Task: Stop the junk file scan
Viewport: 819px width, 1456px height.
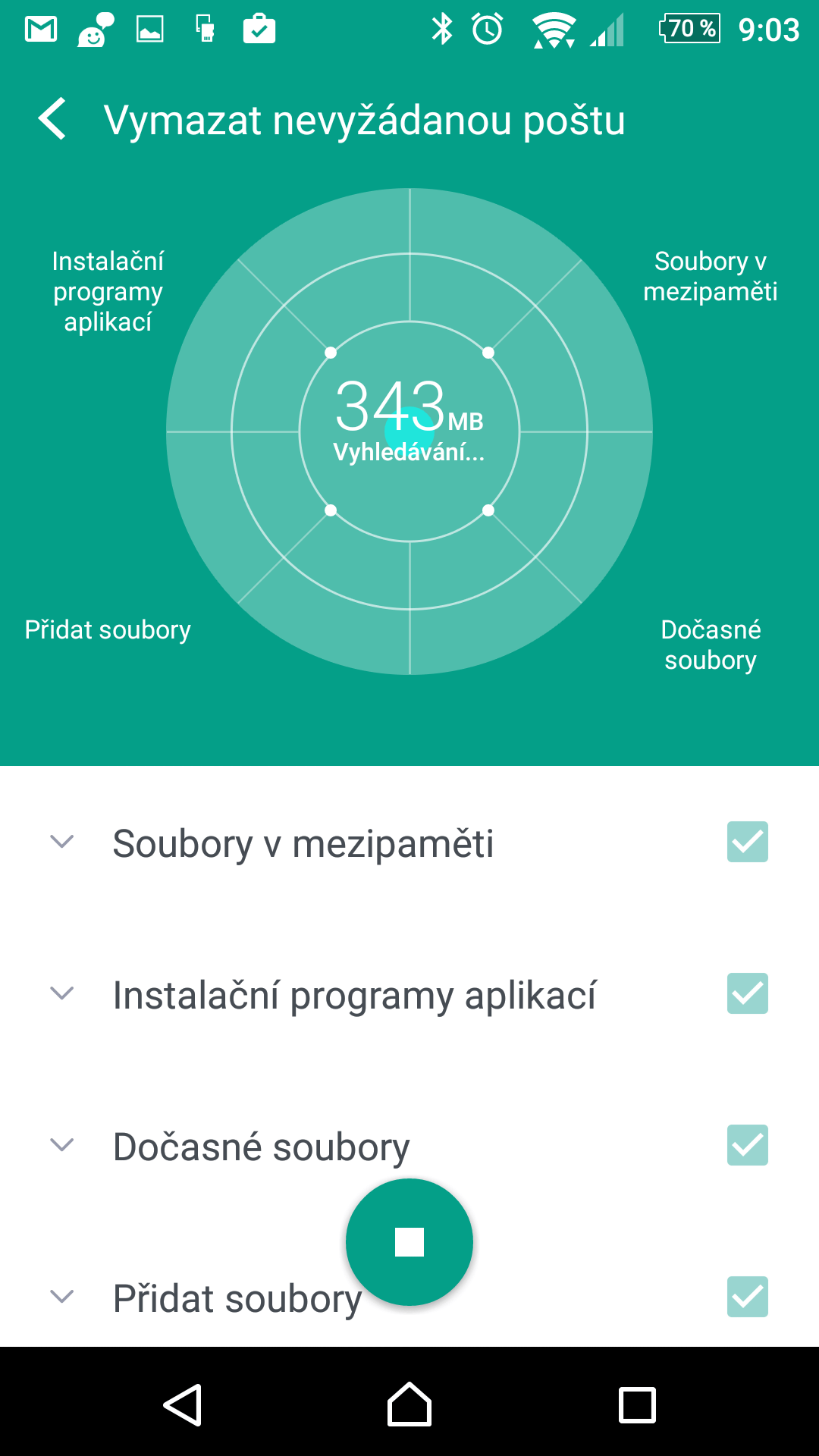Action: coord(409,1242)
